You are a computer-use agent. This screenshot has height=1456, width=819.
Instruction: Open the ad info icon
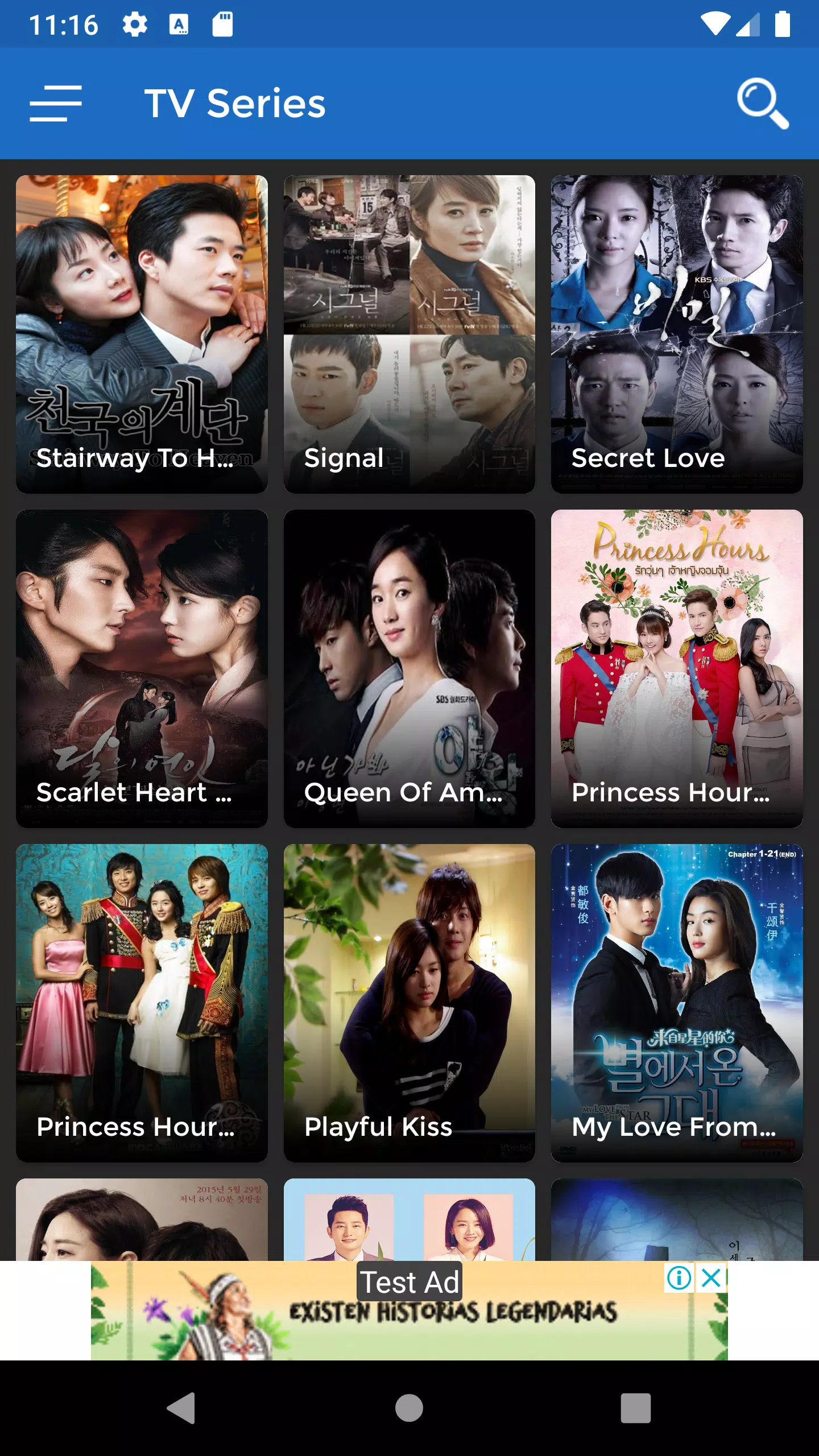679,1278
